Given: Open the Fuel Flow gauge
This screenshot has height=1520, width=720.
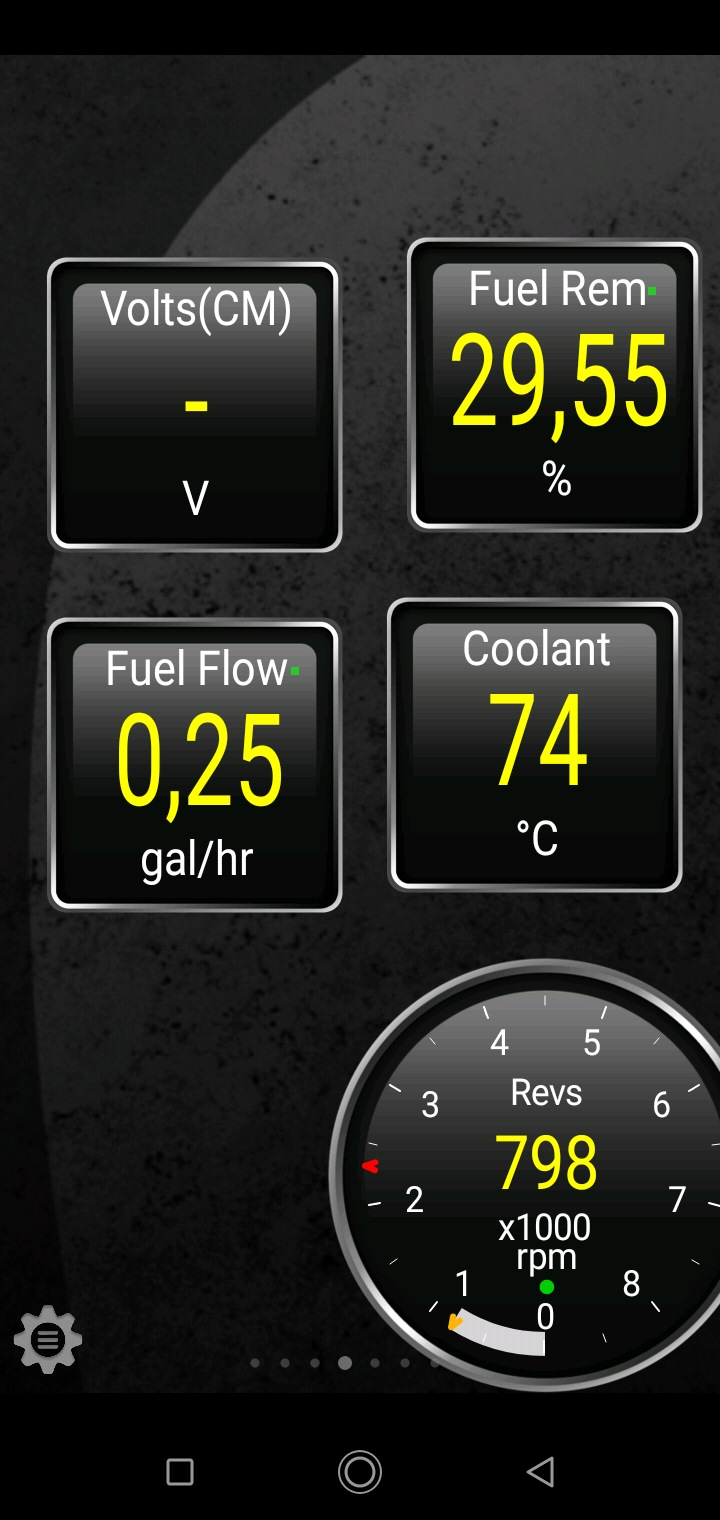Looking at the screenshot, I should tap(195, 765).
